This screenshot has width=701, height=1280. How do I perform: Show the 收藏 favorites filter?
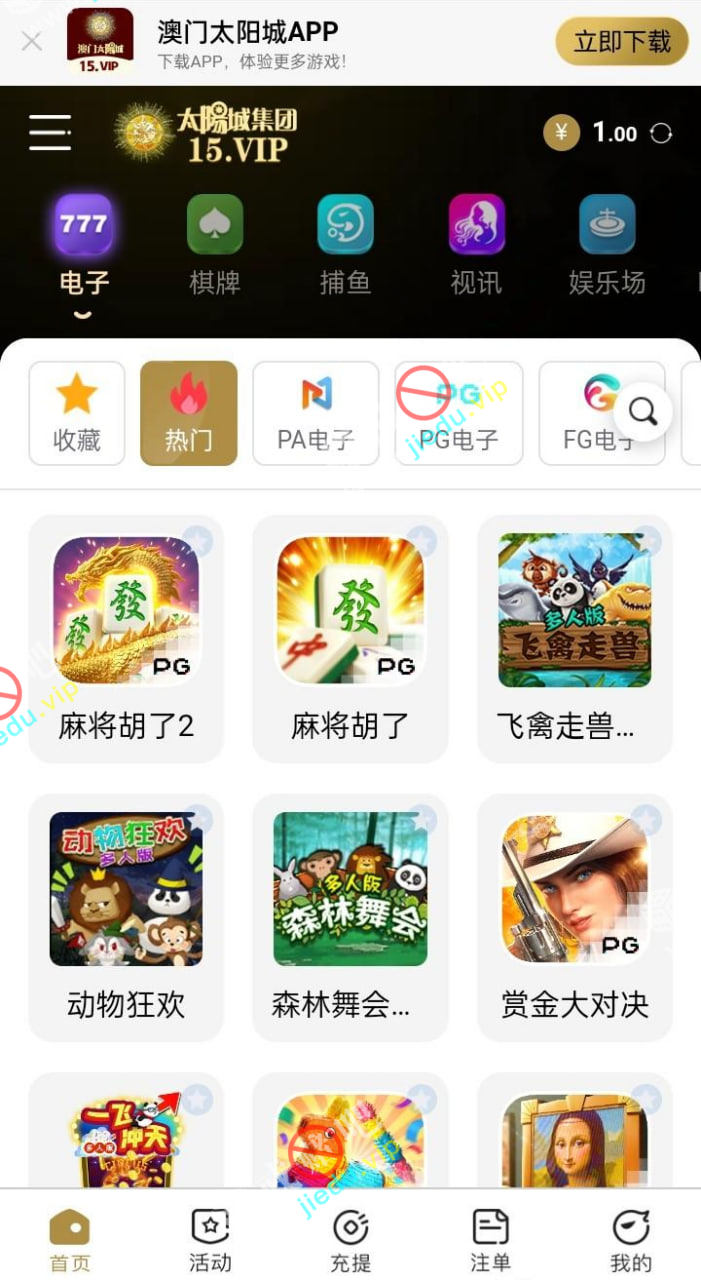(77, 413)
